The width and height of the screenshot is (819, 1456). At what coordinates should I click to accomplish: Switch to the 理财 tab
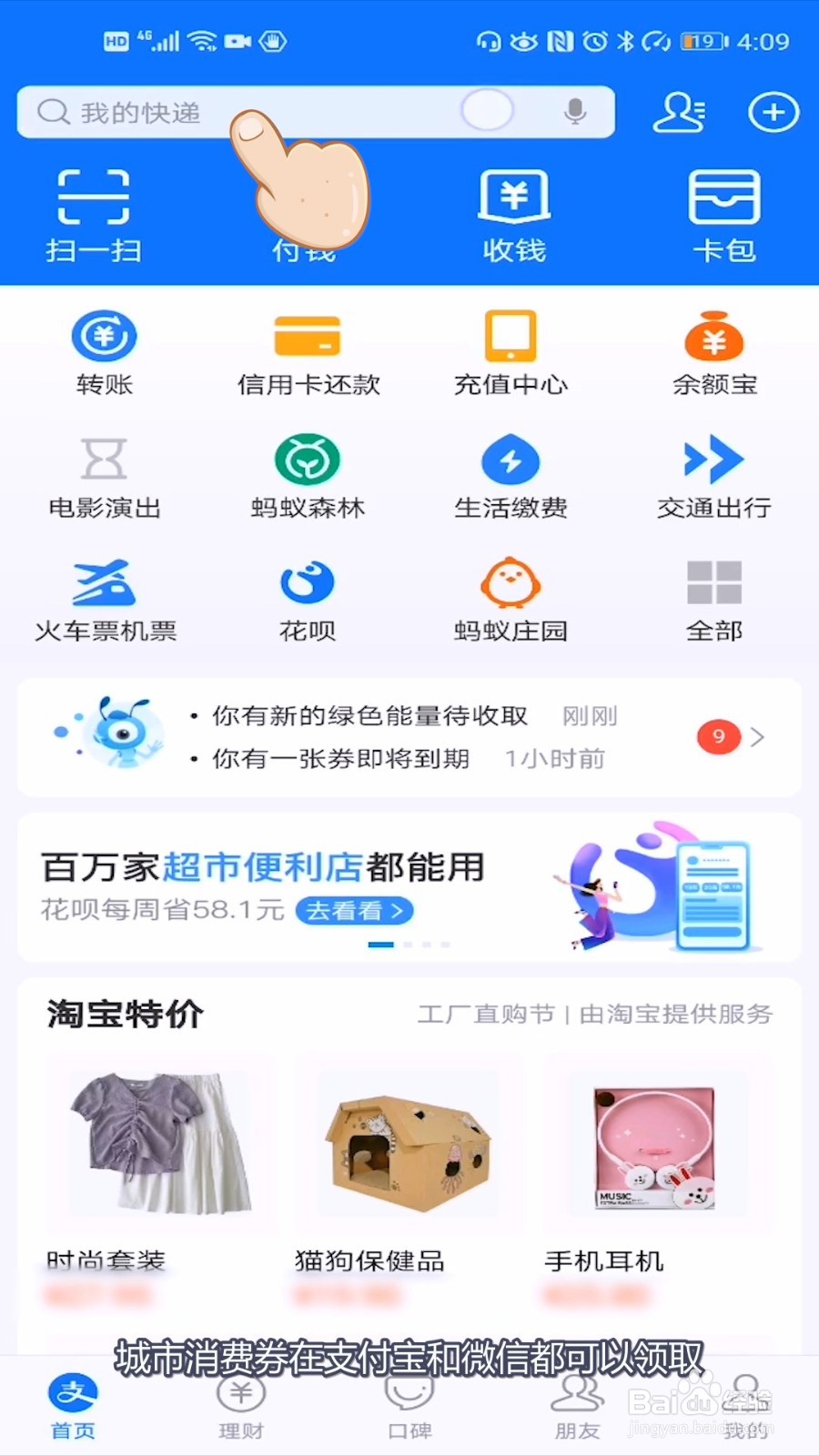pos(239,1406)
